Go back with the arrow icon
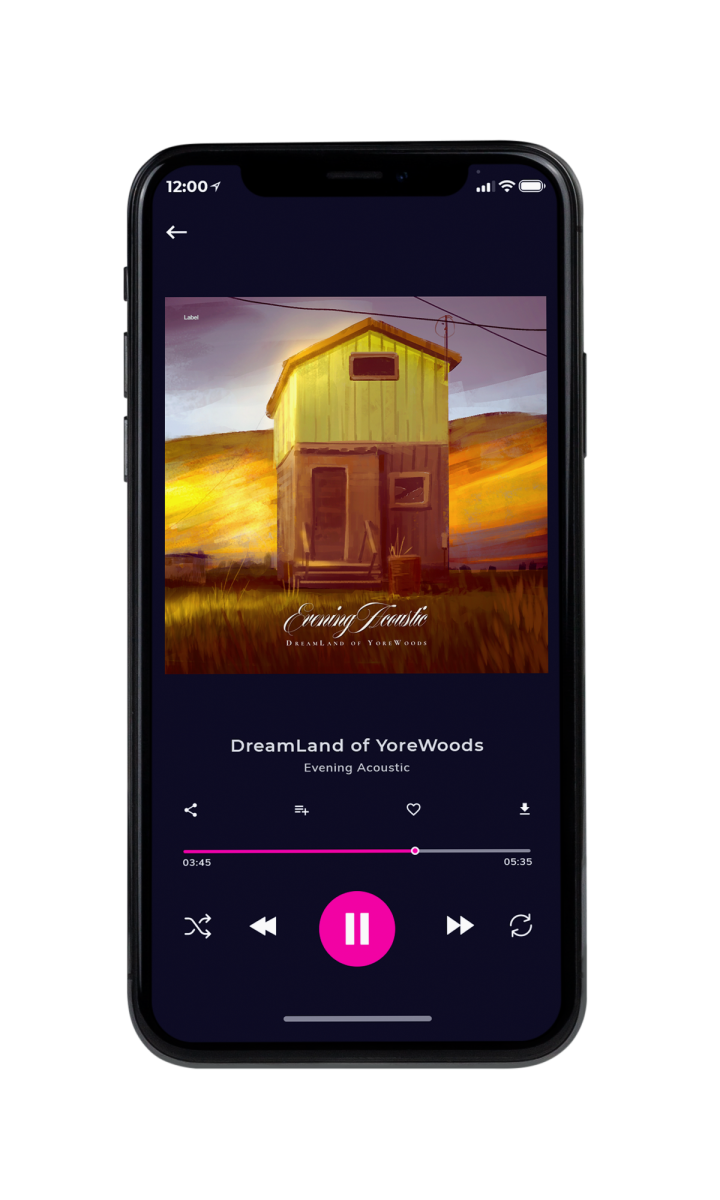720x1200 pixels. point(177,232)
